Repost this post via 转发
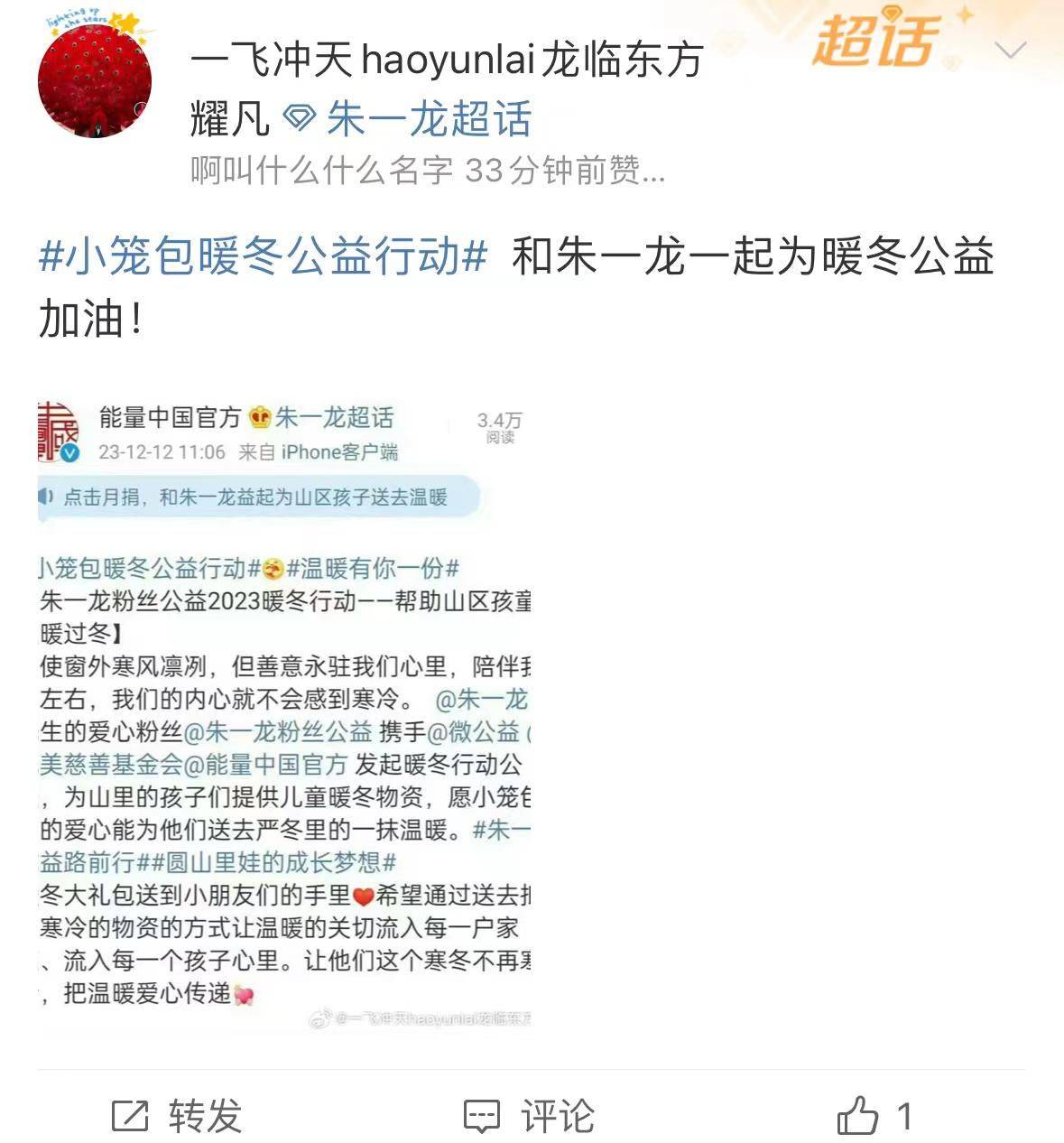The width and height of the screenshot is (1064, 1143). pyautogui.click(x=177, y=1116)
